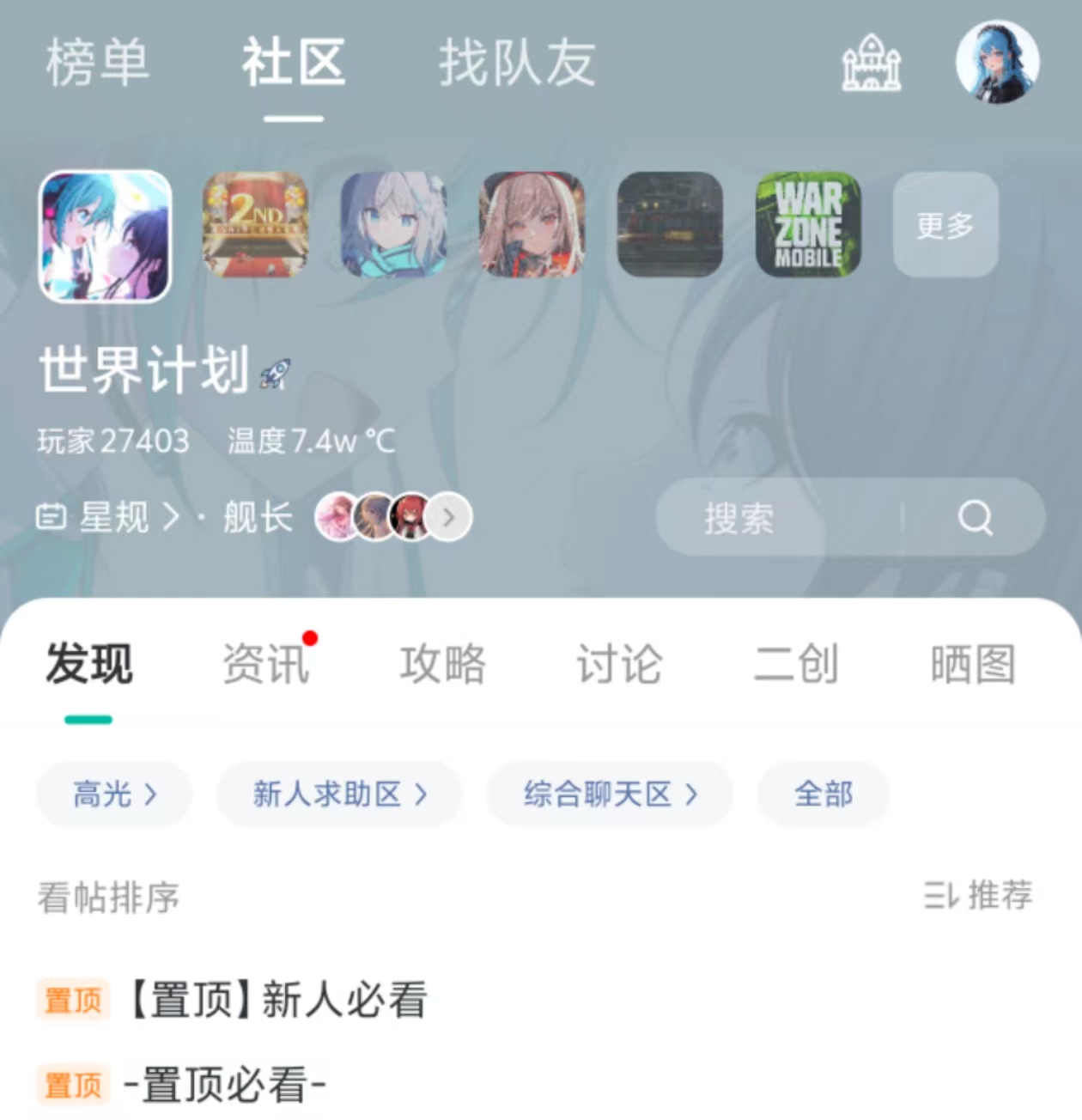This screenshot has width=1082, height=1120.
Task: Change post sorting via 推荐
Action: 978,896
